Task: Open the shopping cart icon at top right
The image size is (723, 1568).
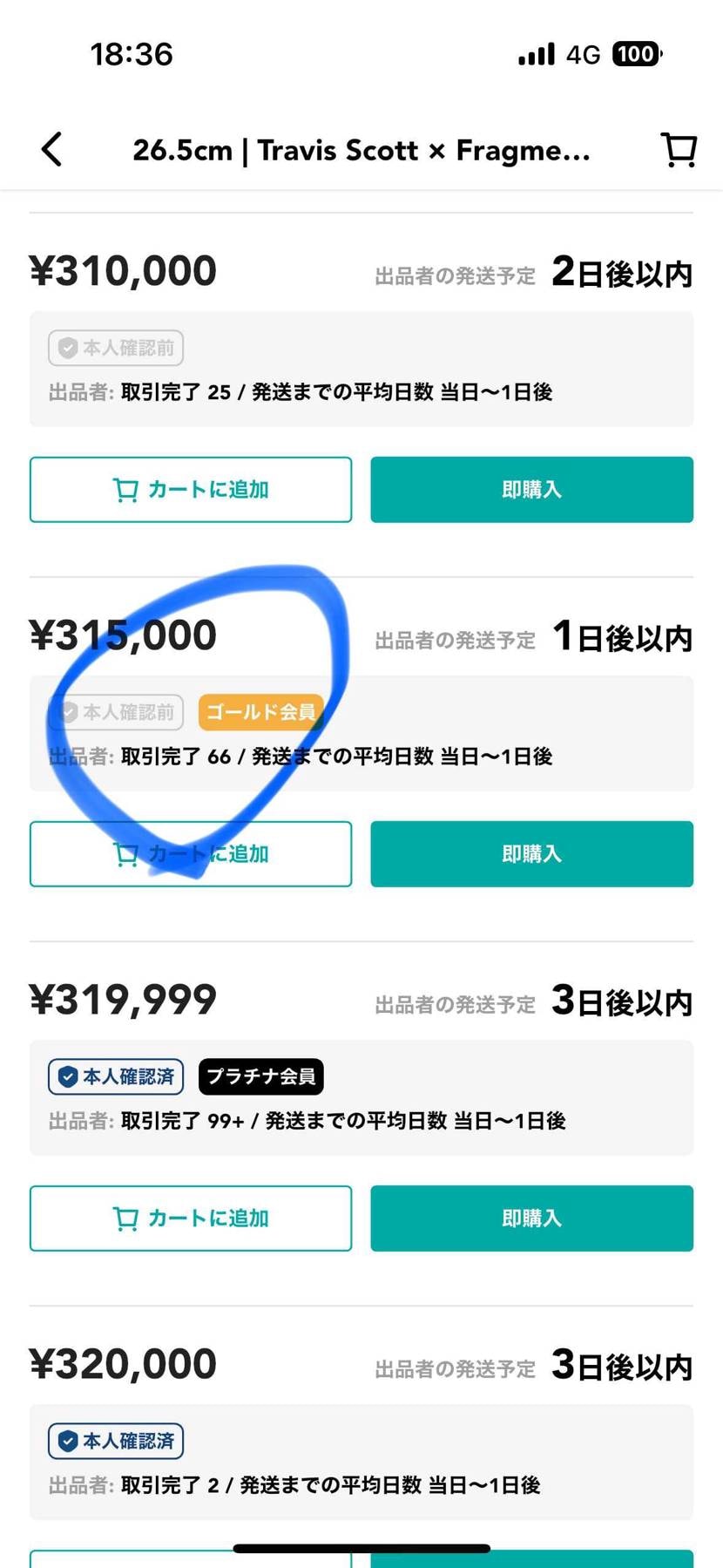Action: pyautogui.click(x=679, y=149)
